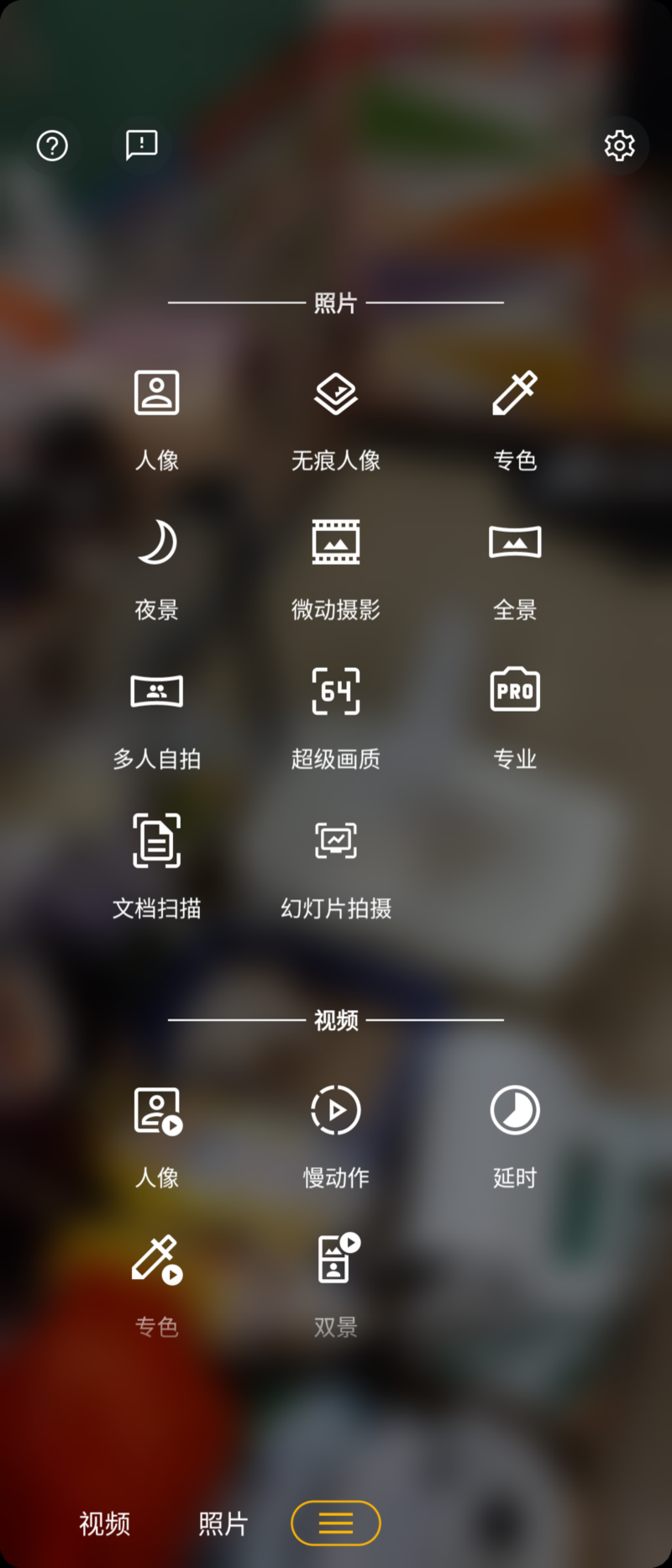Viewport: 672px width, 1568px height.
Task: Open the help question mark icon
Action: (x=52, y=145)
